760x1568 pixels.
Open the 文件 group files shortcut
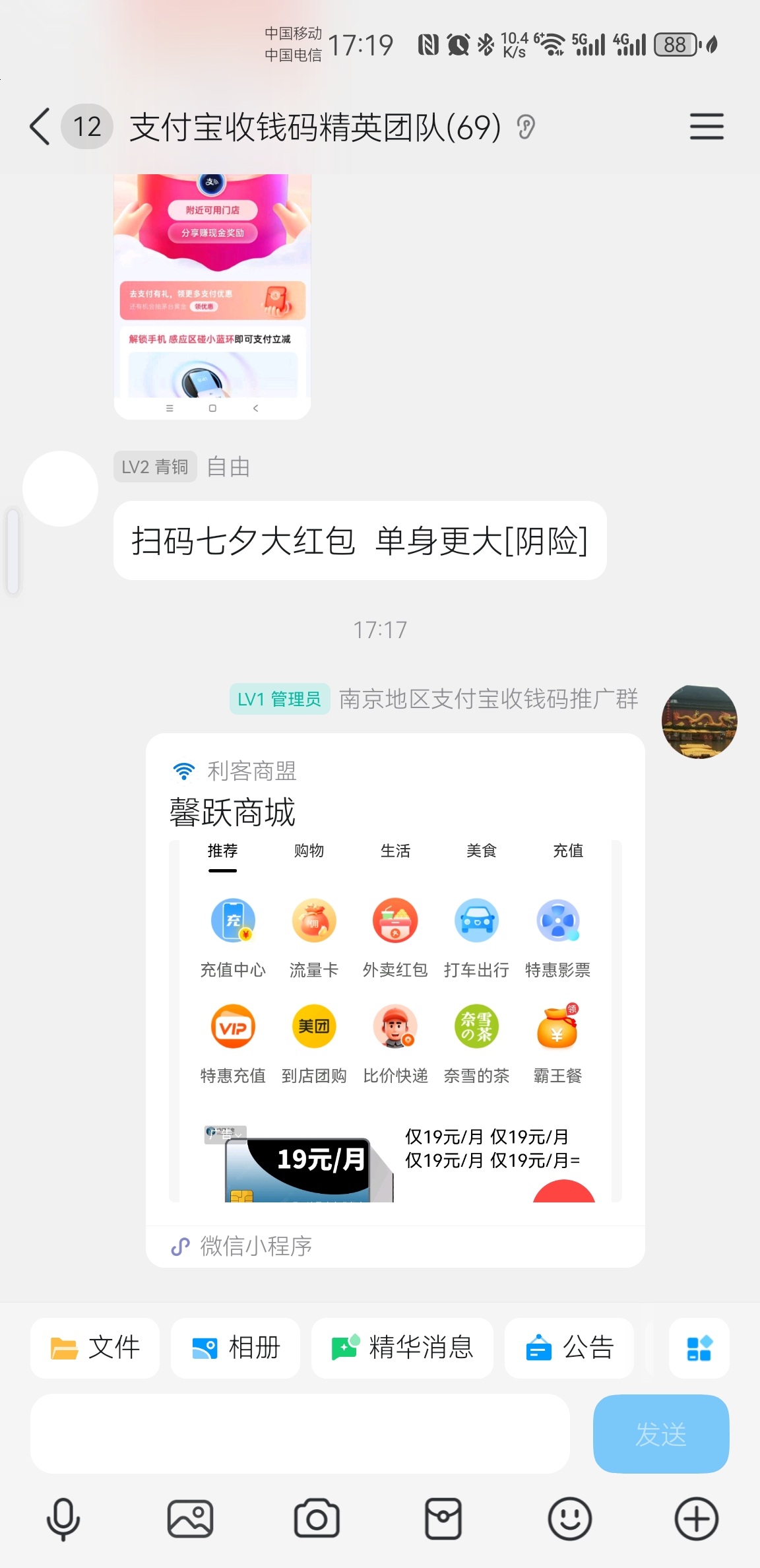(x=95, y=1348)
